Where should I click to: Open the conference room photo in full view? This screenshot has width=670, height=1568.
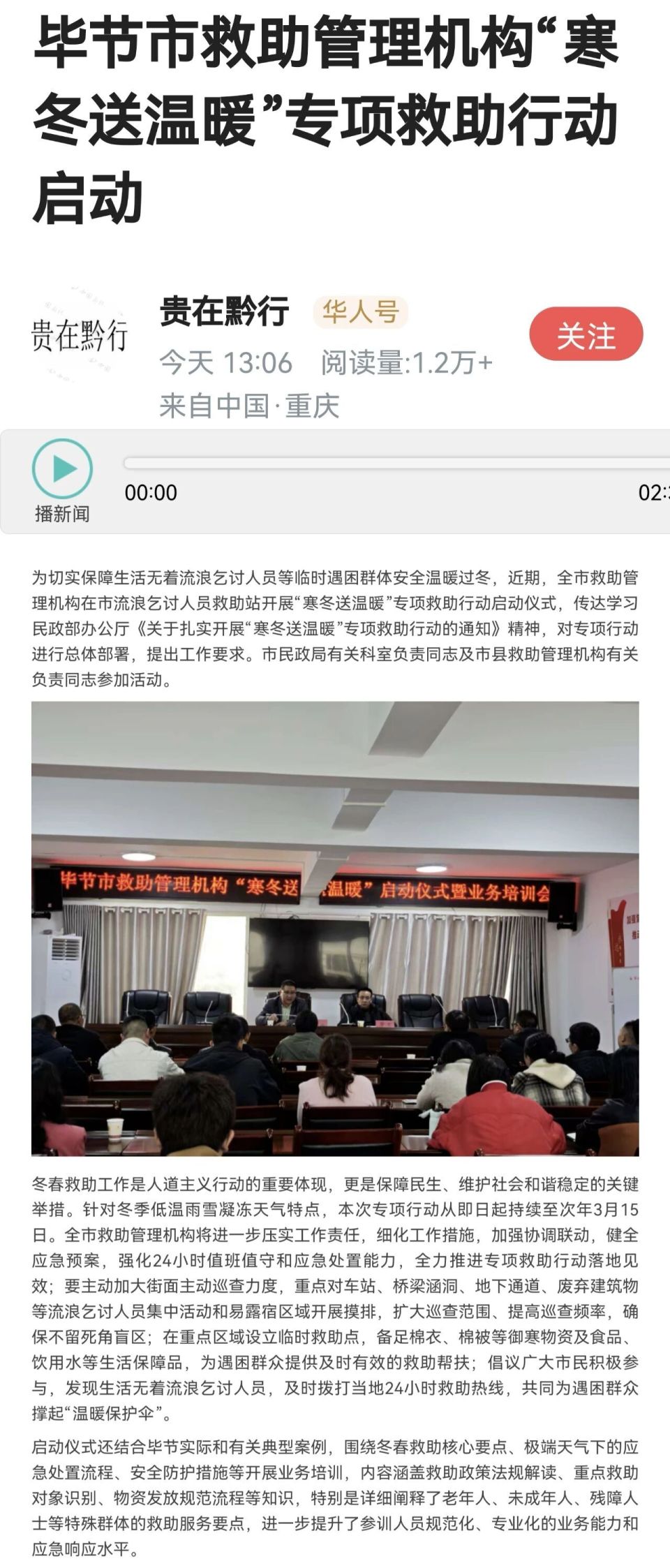[335, 929]
